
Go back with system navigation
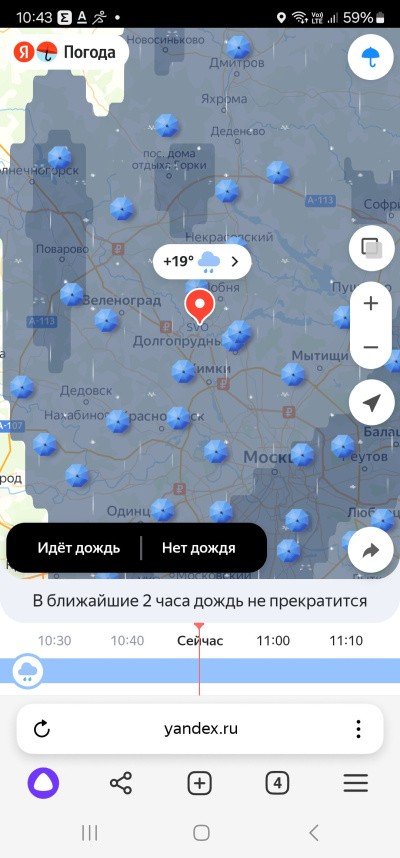click(x=314, y=833)
